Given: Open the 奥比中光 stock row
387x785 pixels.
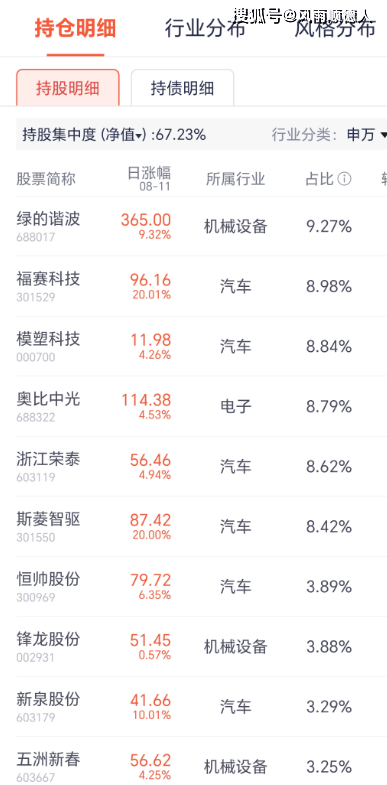Looking at the screenshot, I should (x=193, y=407).
